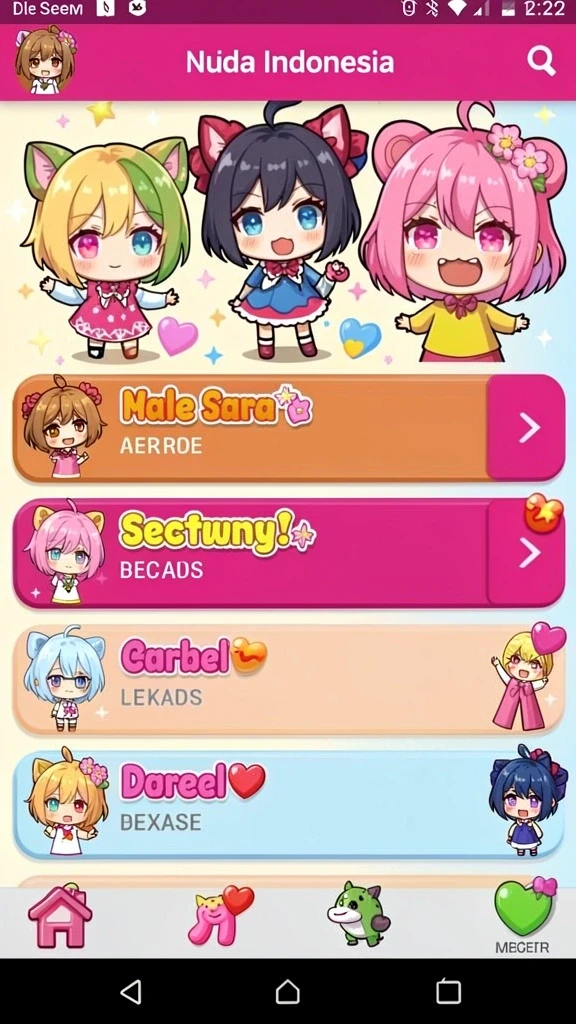Image resolution: width=576 pixels, height=1024 pixels.
Task: Tap the arrow on the Sectwny! card
Action: pos(526,553)
